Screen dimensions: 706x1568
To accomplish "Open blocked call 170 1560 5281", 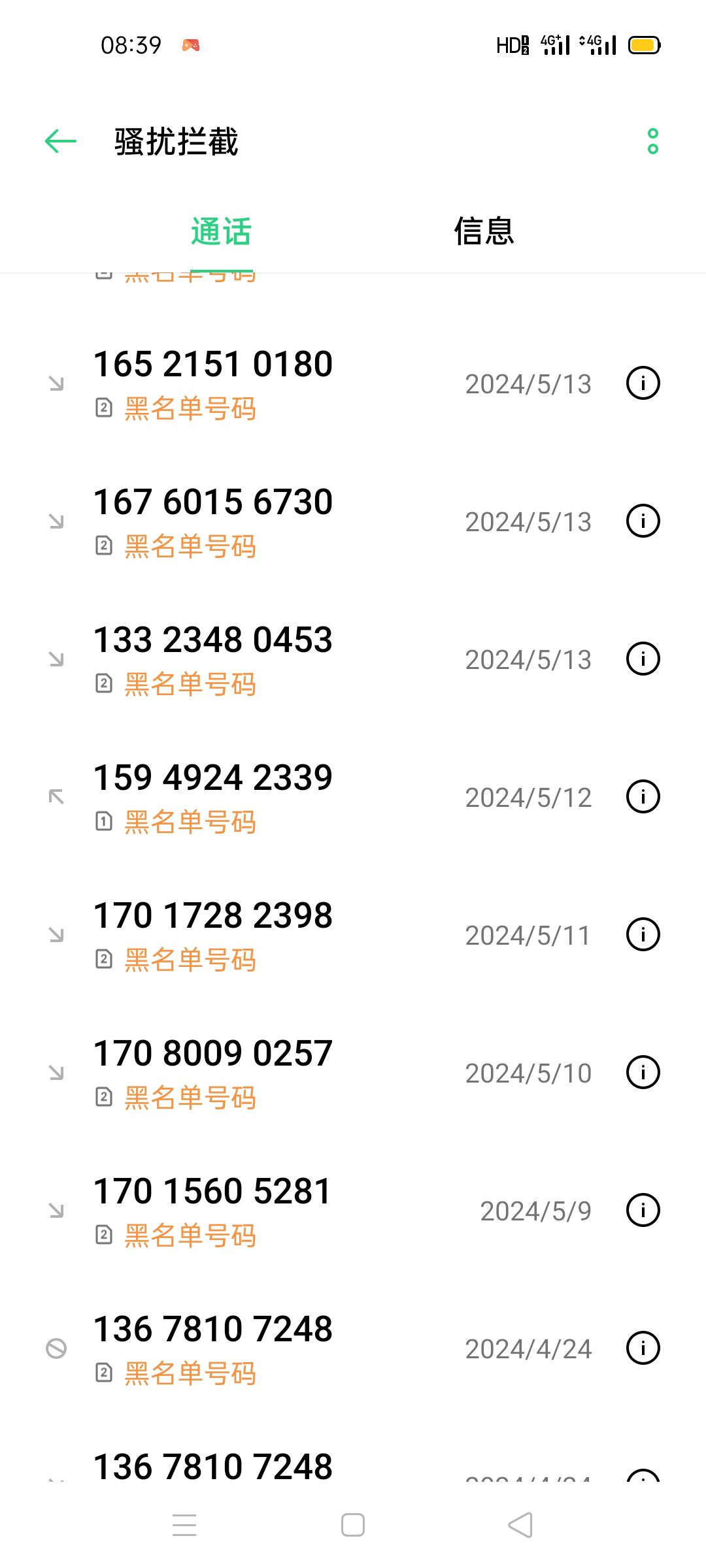I will point(353,1211).
